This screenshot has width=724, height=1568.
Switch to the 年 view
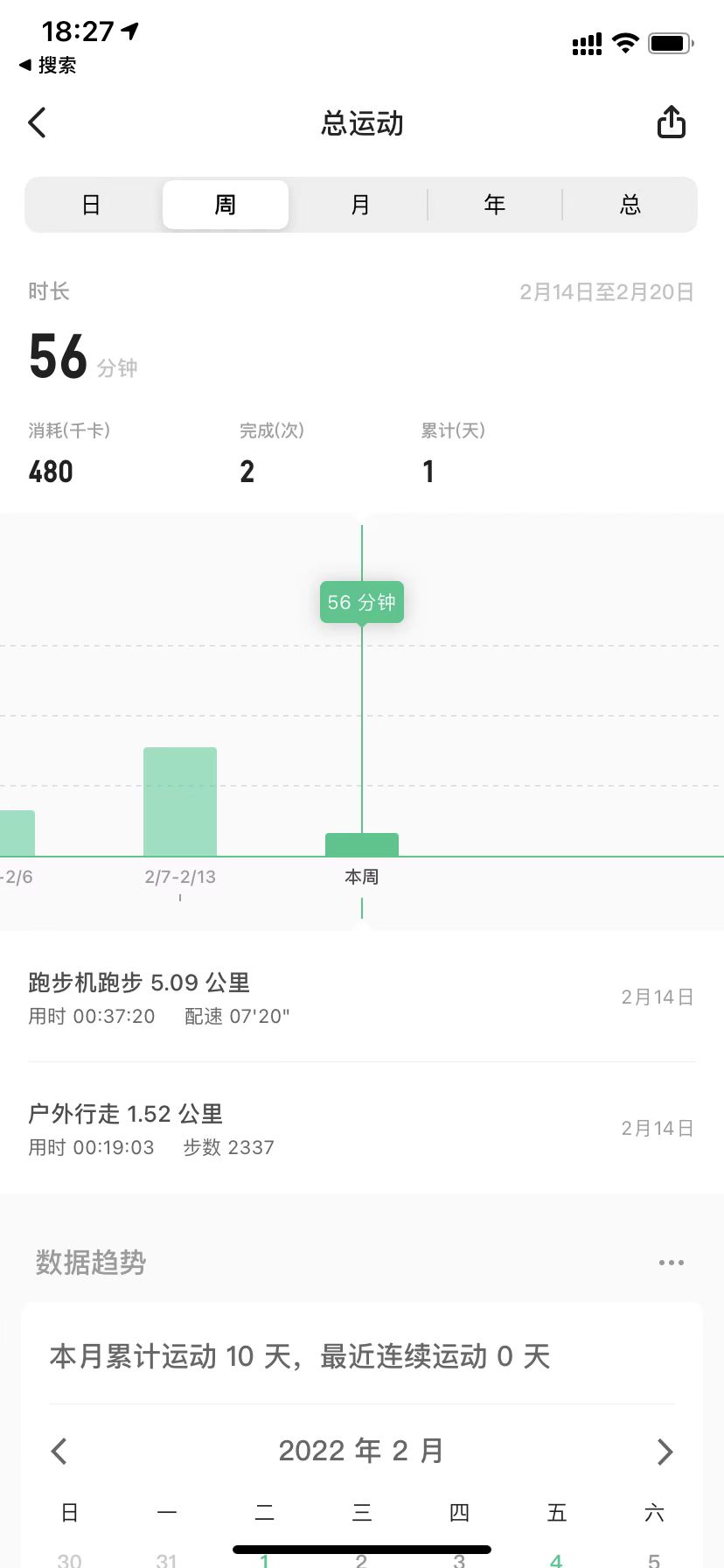click(x=495, y=205)
